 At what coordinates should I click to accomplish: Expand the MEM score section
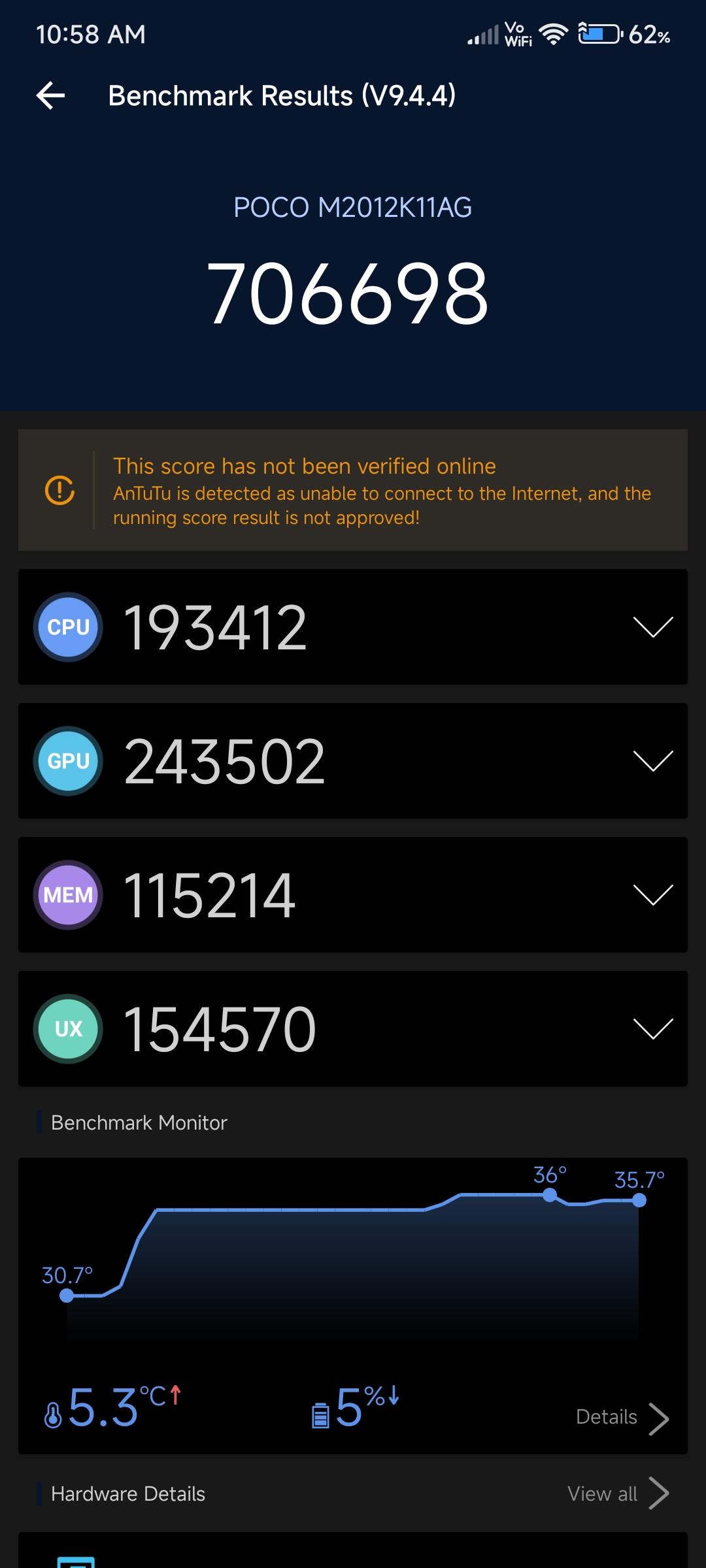[x=652, y=895]
